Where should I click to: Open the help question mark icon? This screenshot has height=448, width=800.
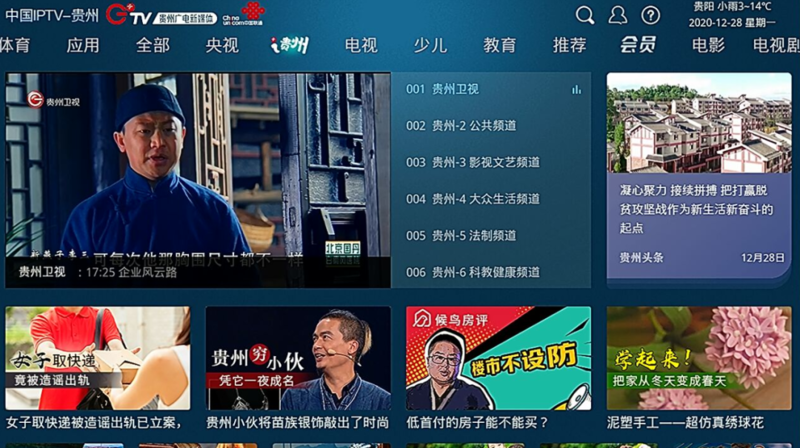pos(651,15)
